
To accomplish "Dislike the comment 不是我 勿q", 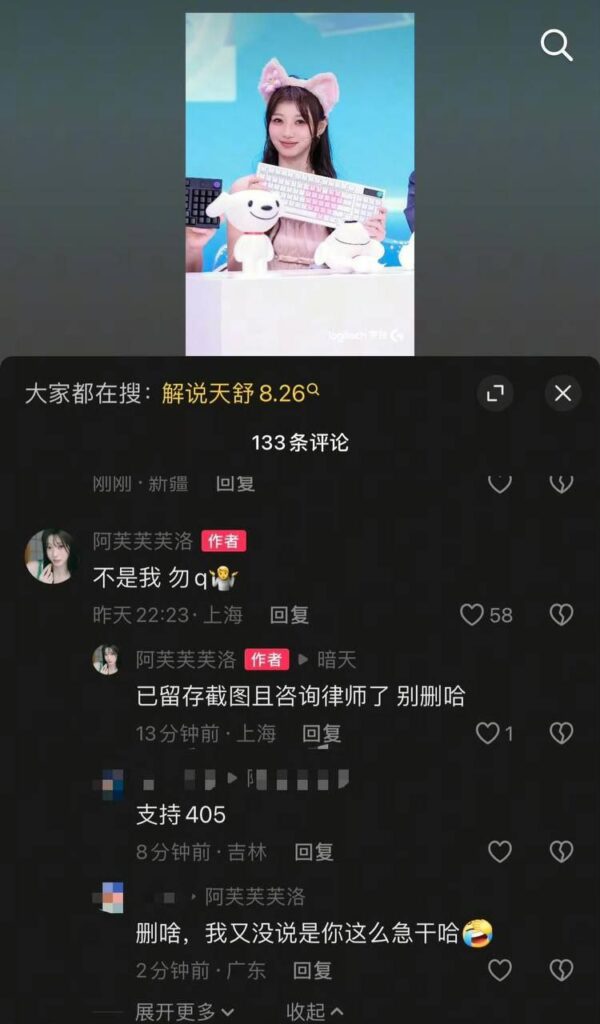I will click(x=562, y=615).
